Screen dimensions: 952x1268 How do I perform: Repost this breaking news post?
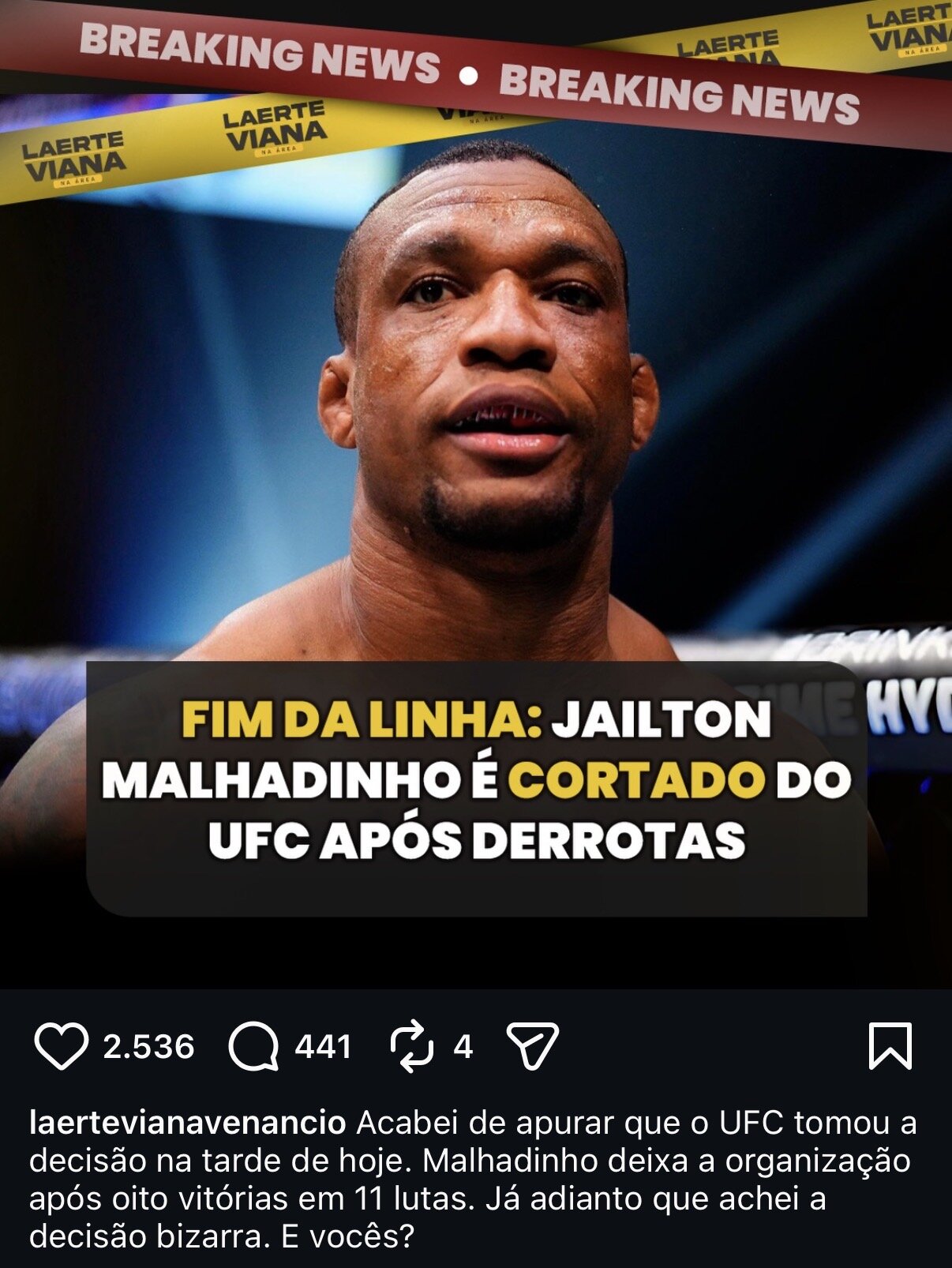tap(412, 1046)
